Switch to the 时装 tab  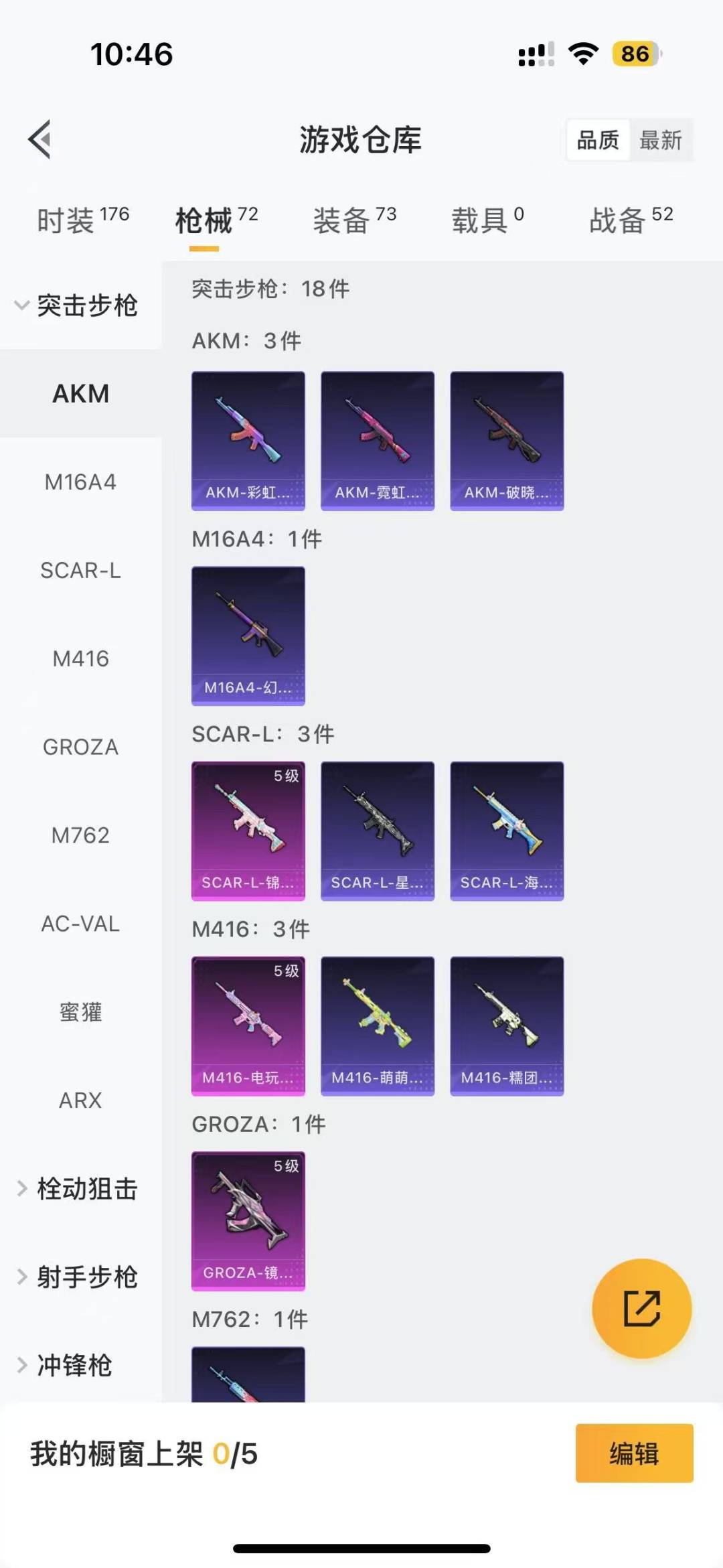83,219
